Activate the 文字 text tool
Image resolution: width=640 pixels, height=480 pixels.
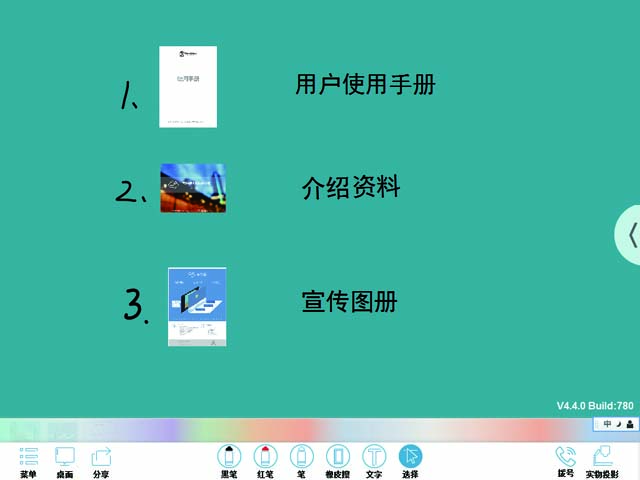374,458
